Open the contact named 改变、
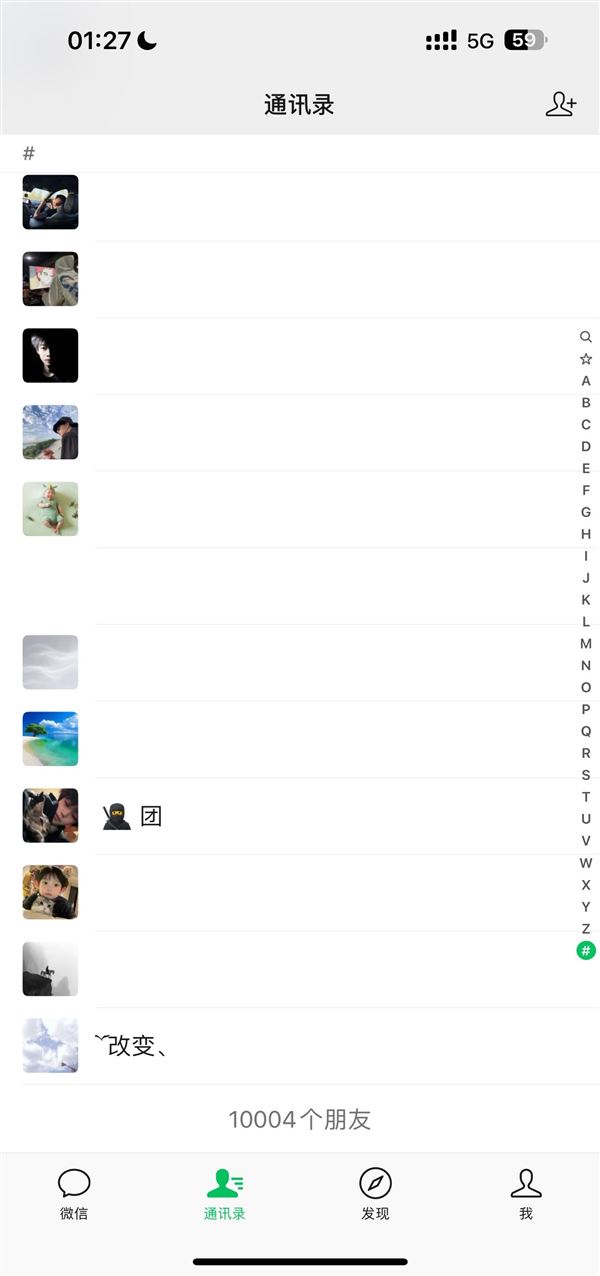 pos(300,1046)
